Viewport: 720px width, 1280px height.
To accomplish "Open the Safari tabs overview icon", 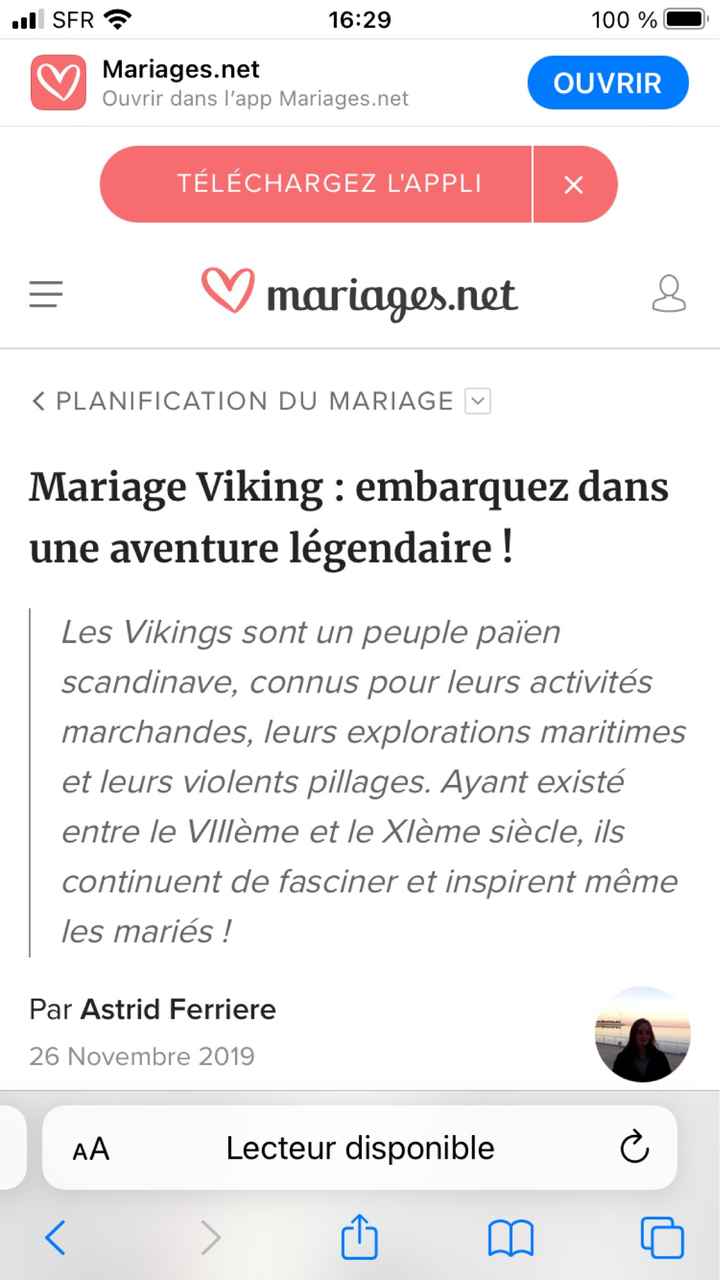I will 660,1237.
